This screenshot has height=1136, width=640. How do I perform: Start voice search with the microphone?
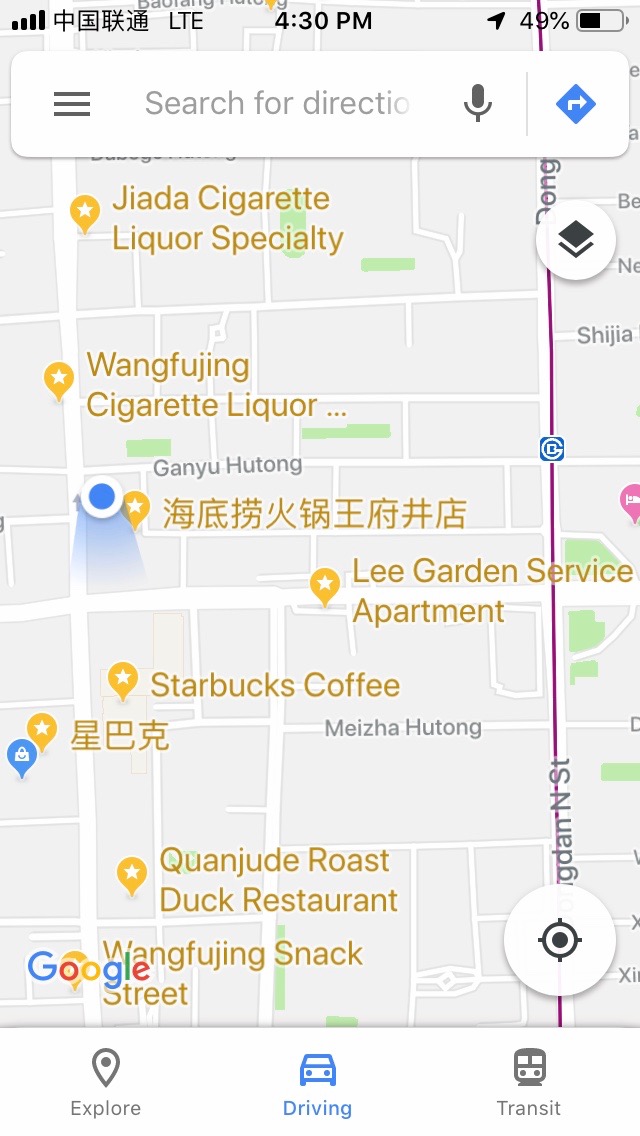tap(478, 104)
